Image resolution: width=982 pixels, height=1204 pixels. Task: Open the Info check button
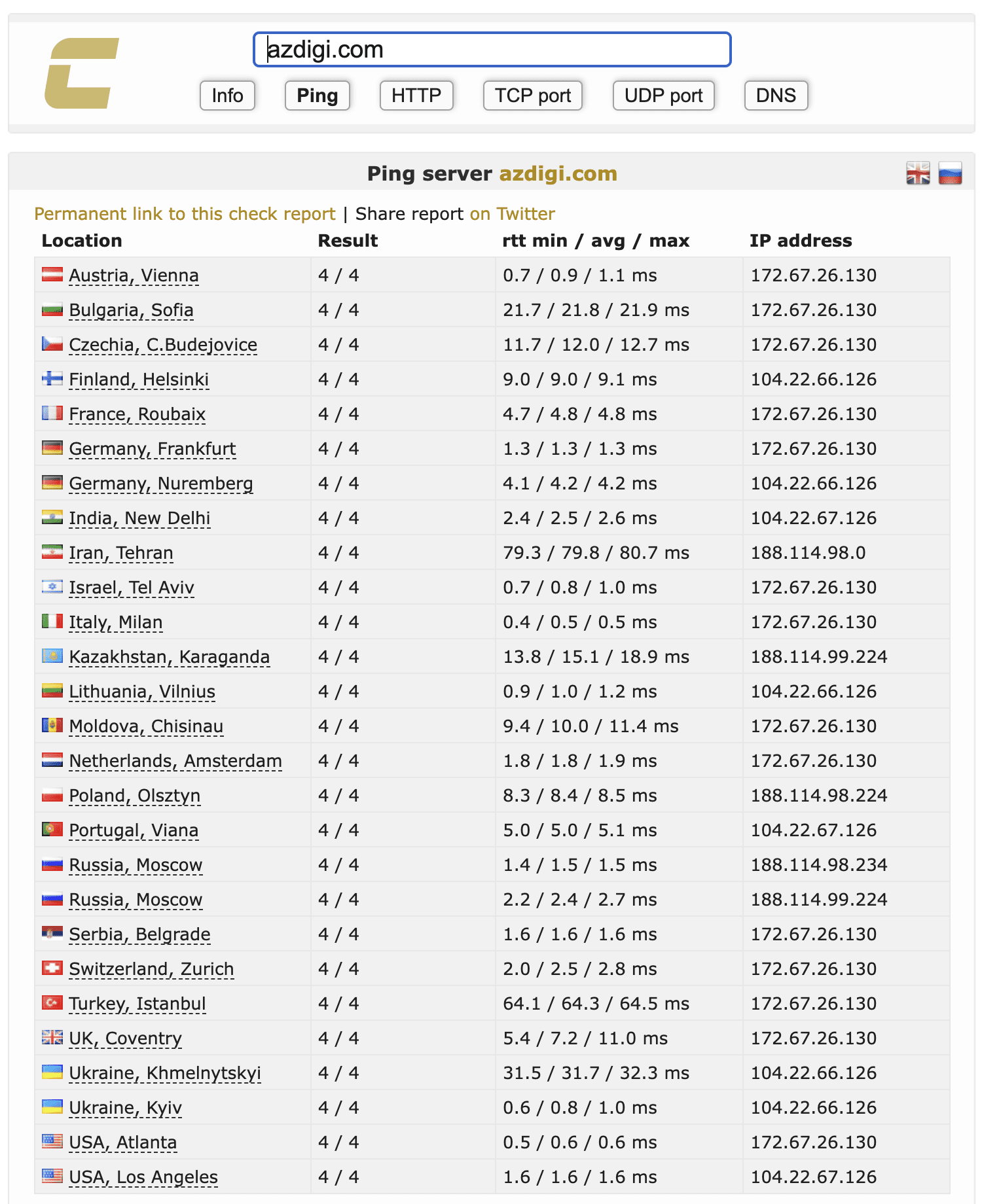click(x=227, y=96)
